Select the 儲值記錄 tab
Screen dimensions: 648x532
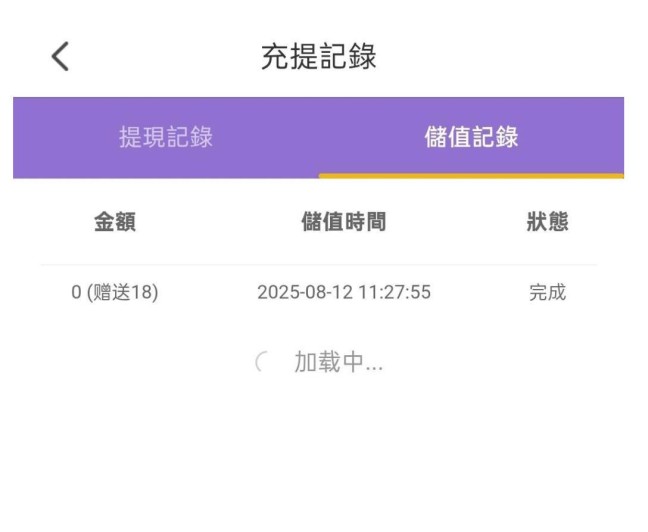click(x=471, y=138)
